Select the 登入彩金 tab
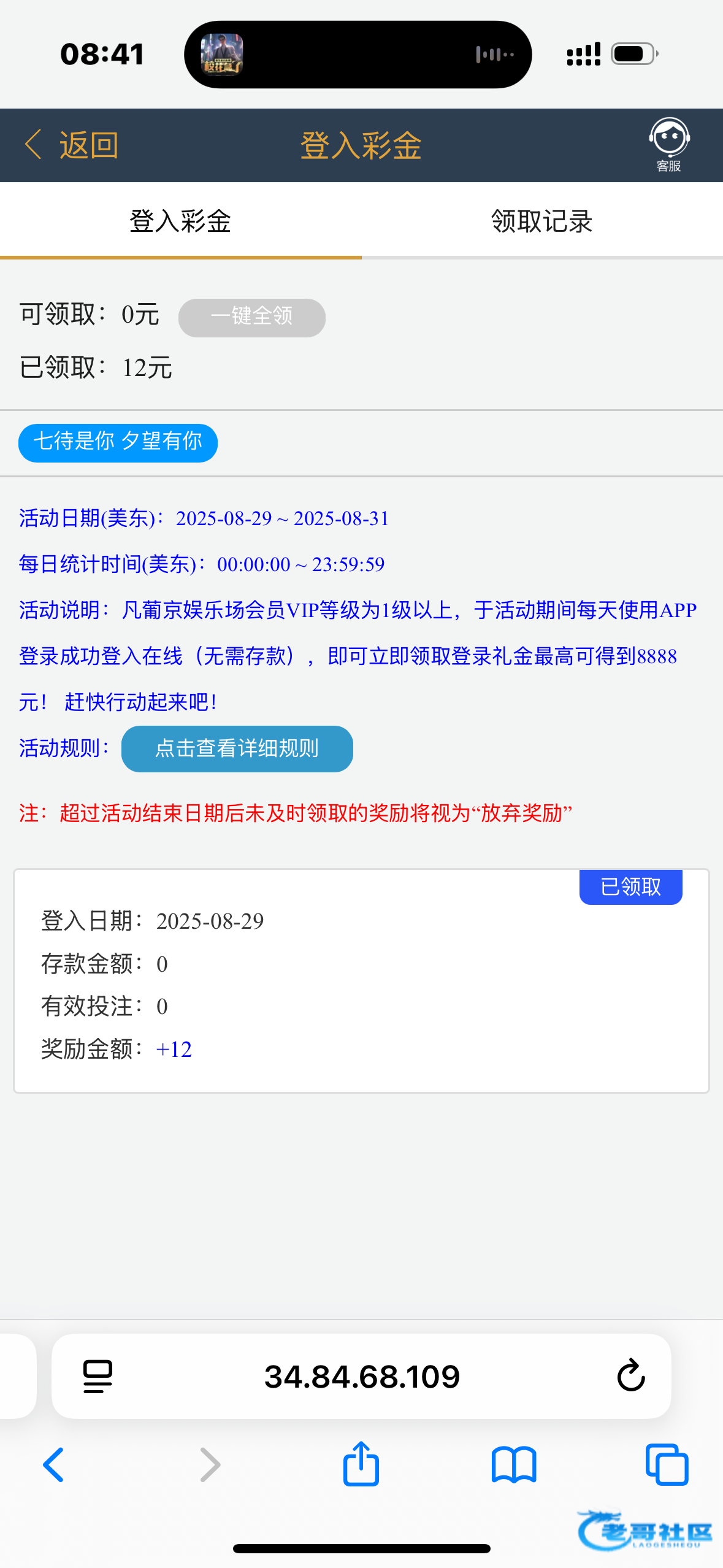 pyautogui.click(x=180, y=221)
